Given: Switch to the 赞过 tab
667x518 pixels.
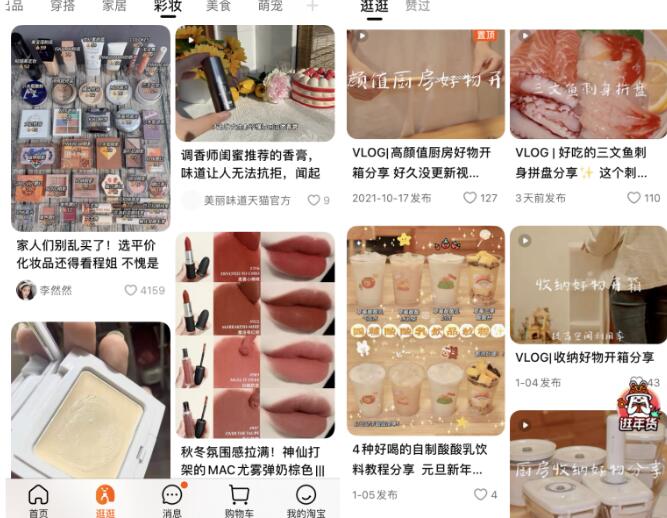Looking at the screenshot, I should pyautogui.click(x=418, y=6).
